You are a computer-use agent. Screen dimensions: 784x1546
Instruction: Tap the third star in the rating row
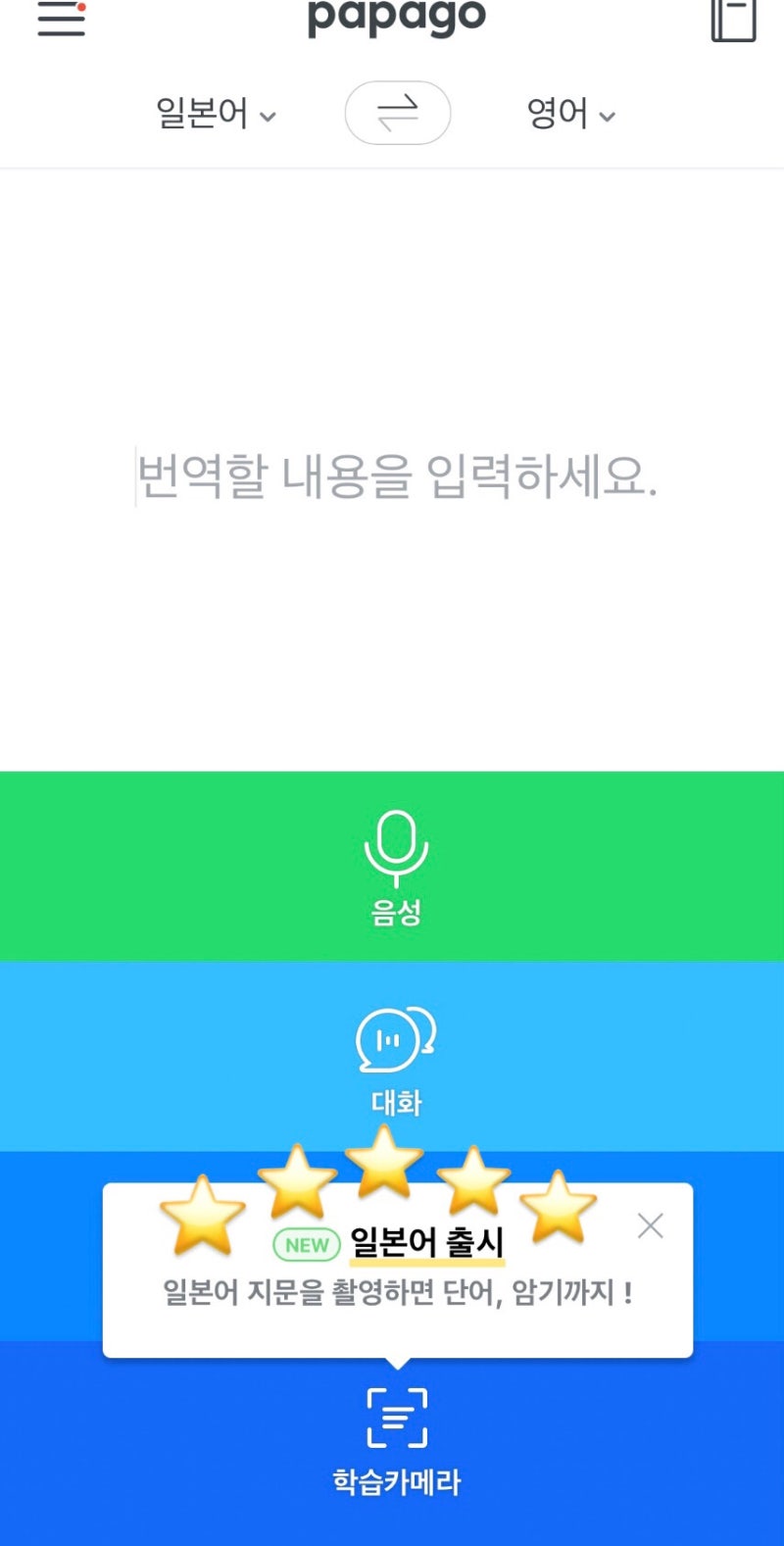tap(385, 1173)
